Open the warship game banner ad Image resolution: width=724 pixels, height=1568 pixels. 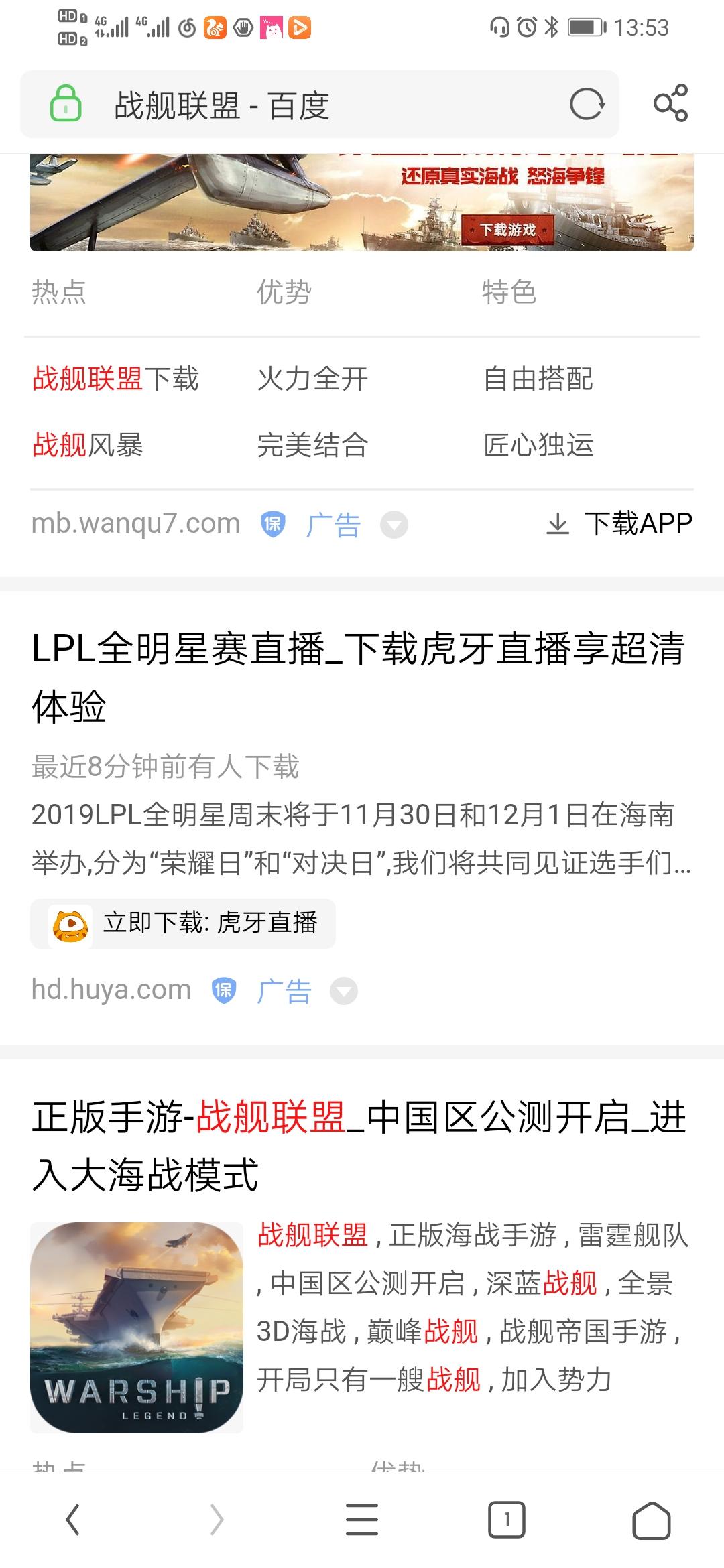coord(362,202)
